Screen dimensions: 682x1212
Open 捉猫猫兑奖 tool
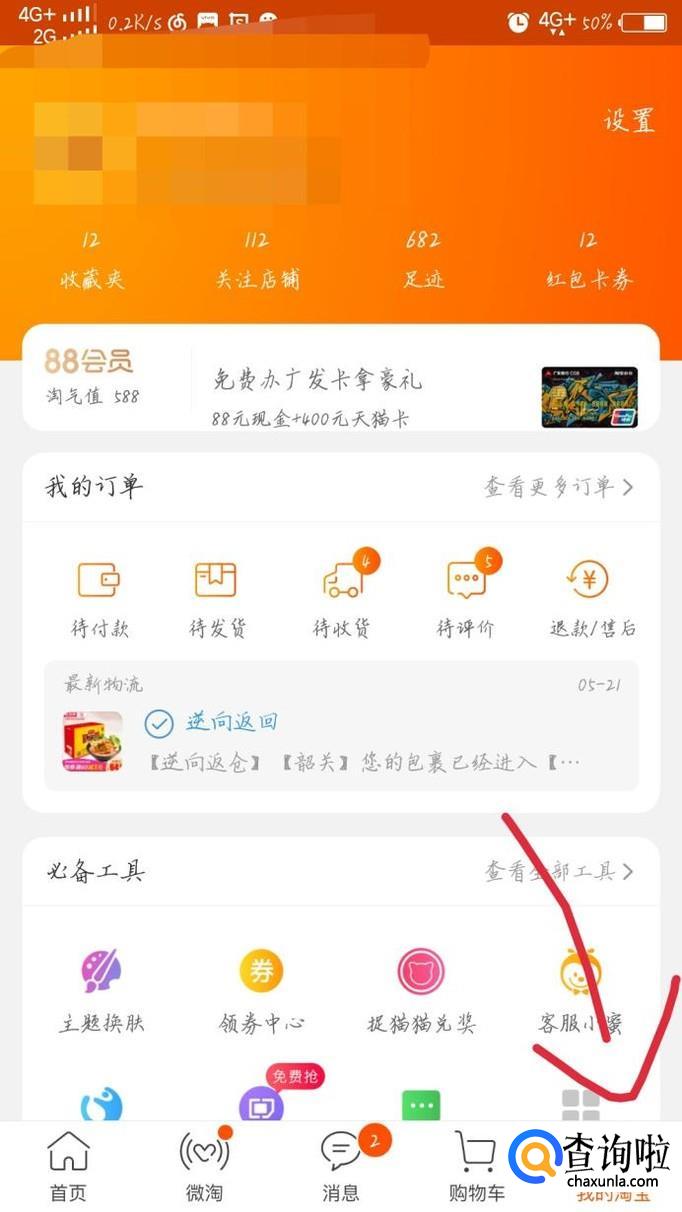[421, 990]
